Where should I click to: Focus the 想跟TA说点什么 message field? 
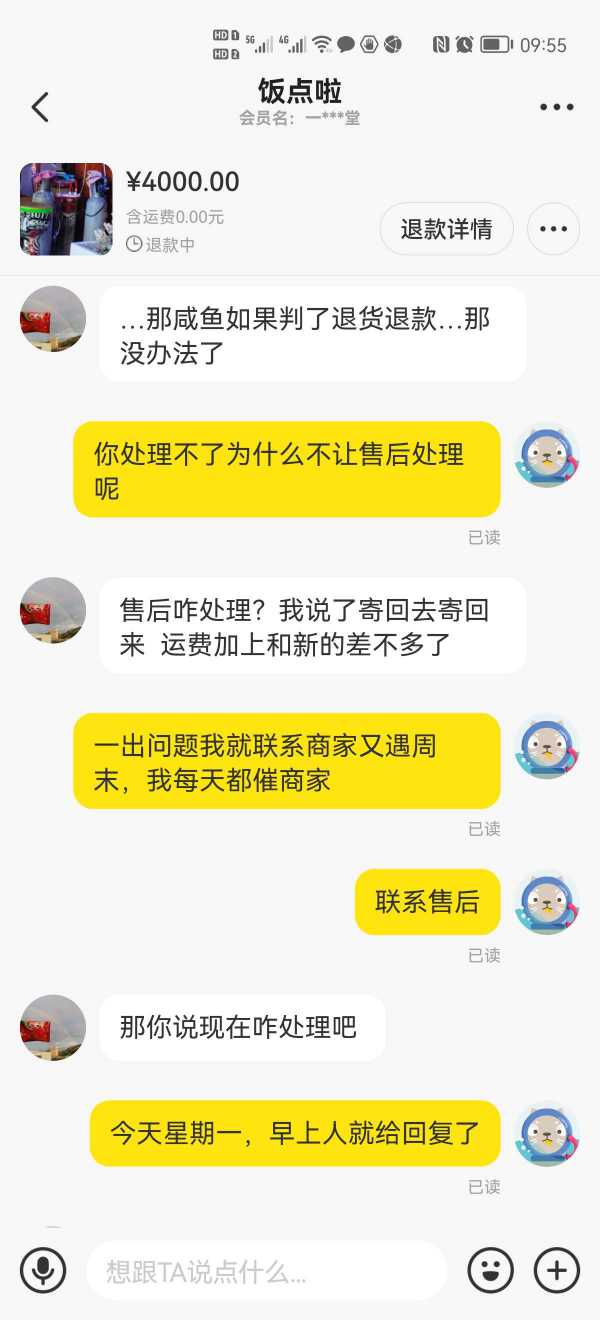point(266,1271)
